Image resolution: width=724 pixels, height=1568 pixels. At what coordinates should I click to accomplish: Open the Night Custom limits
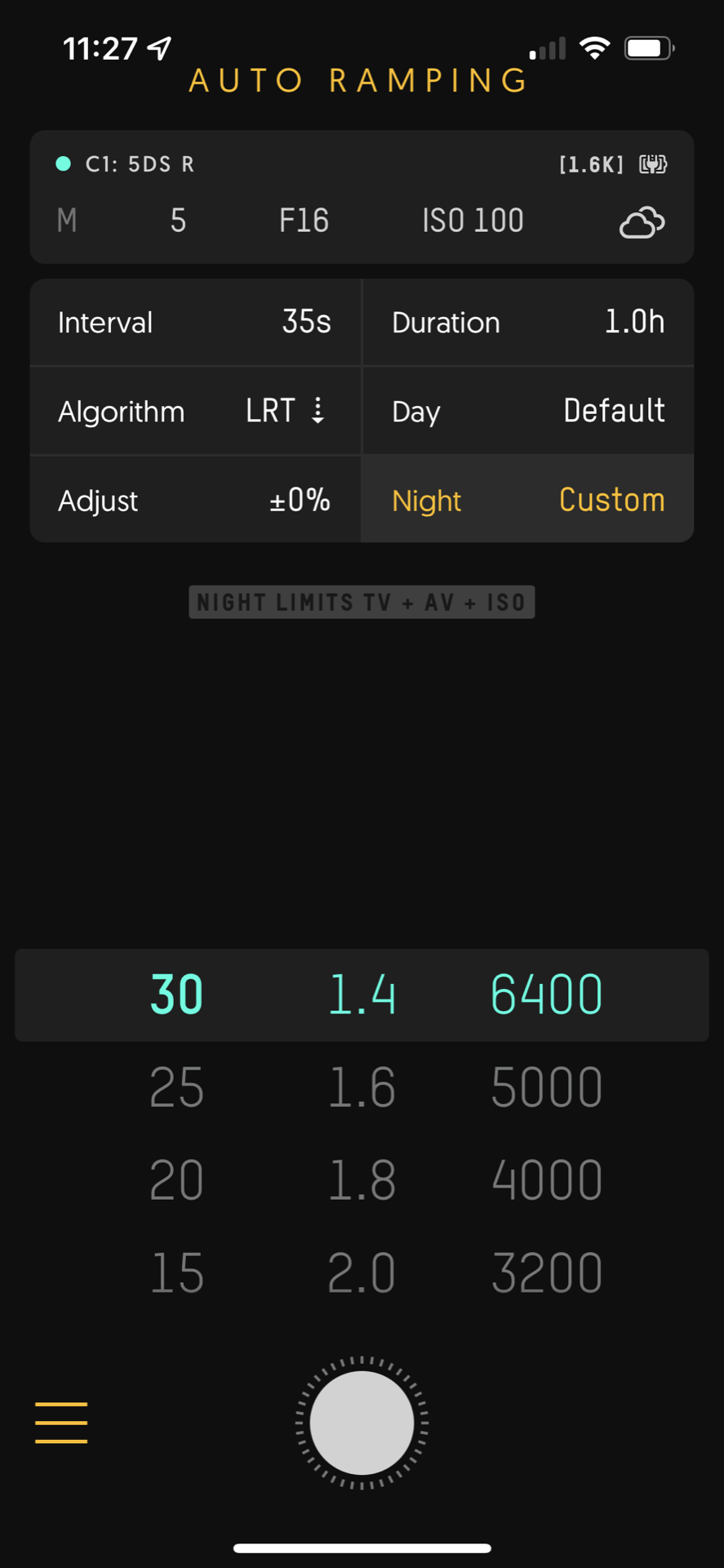(x=528, y=500)
